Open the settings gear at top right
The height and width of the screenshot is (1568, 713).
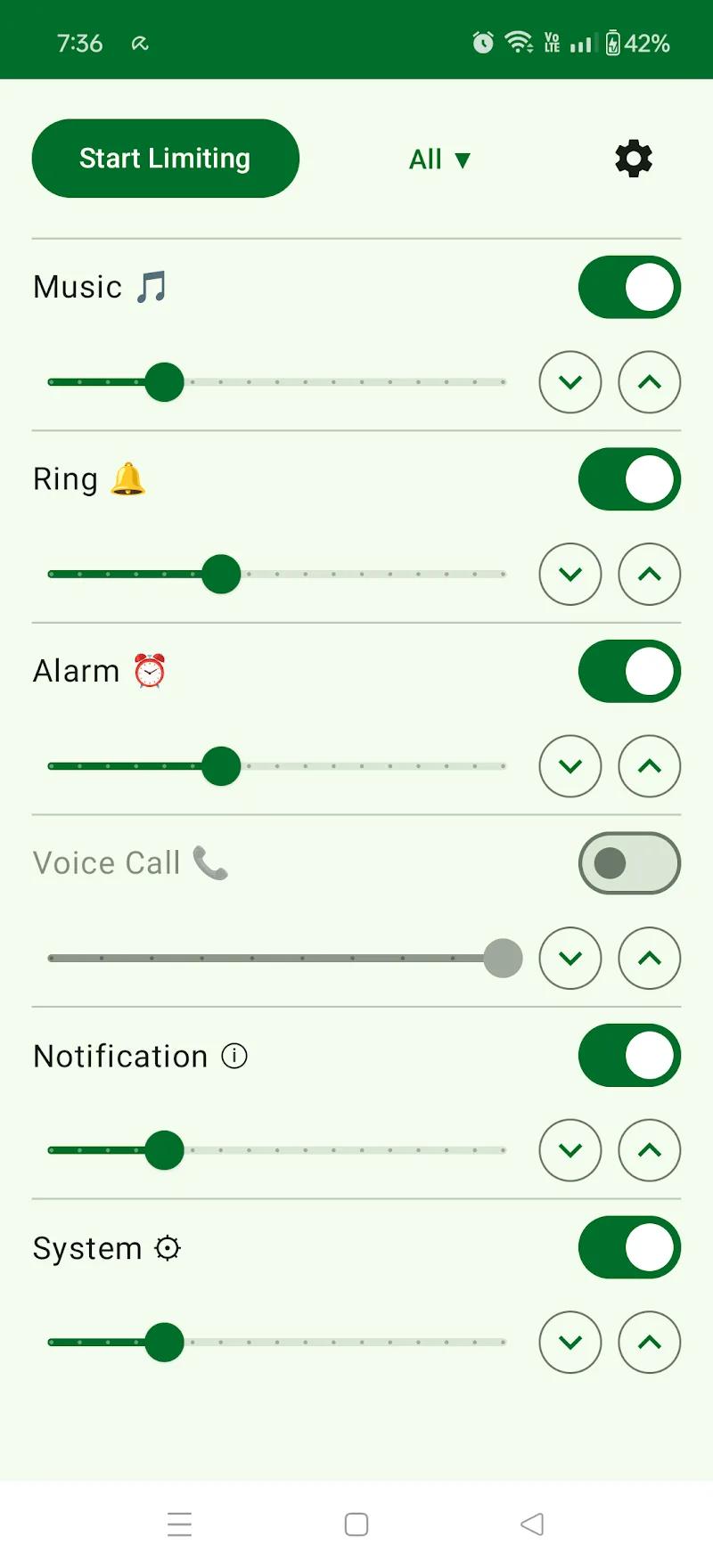click(x=633, y=159)
